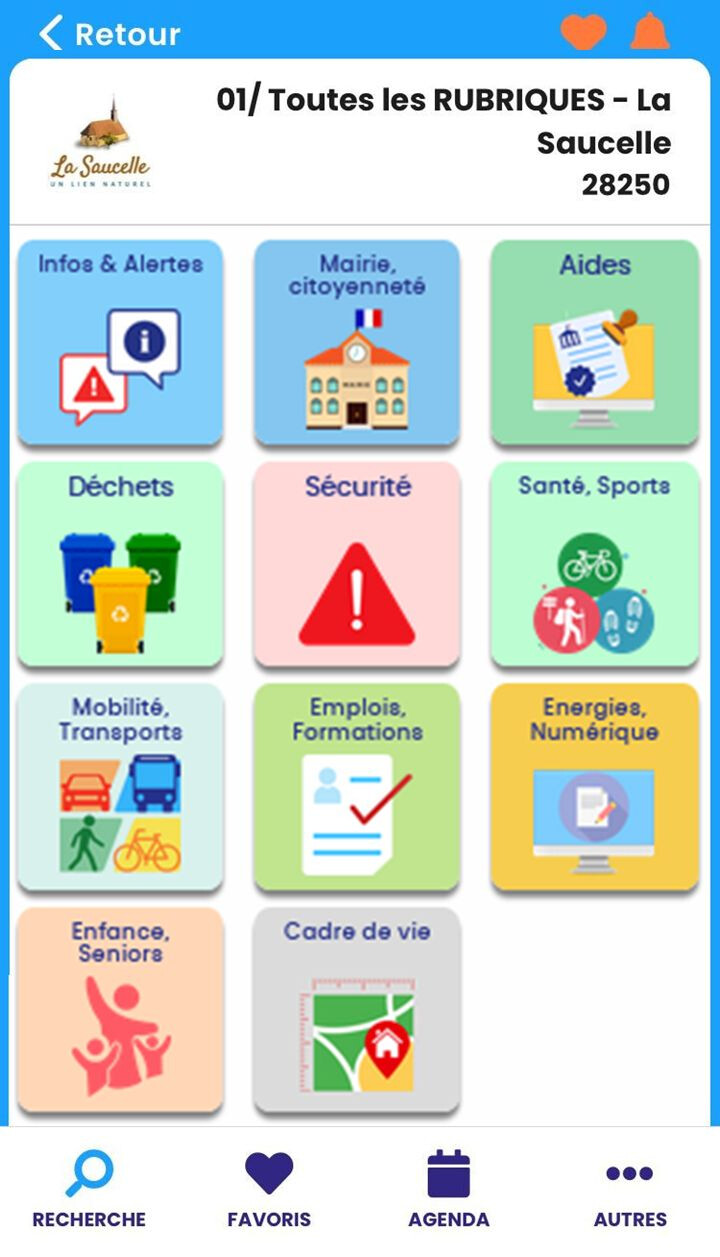
Task: Select the Santé, Sports tile
Action: 595,564
